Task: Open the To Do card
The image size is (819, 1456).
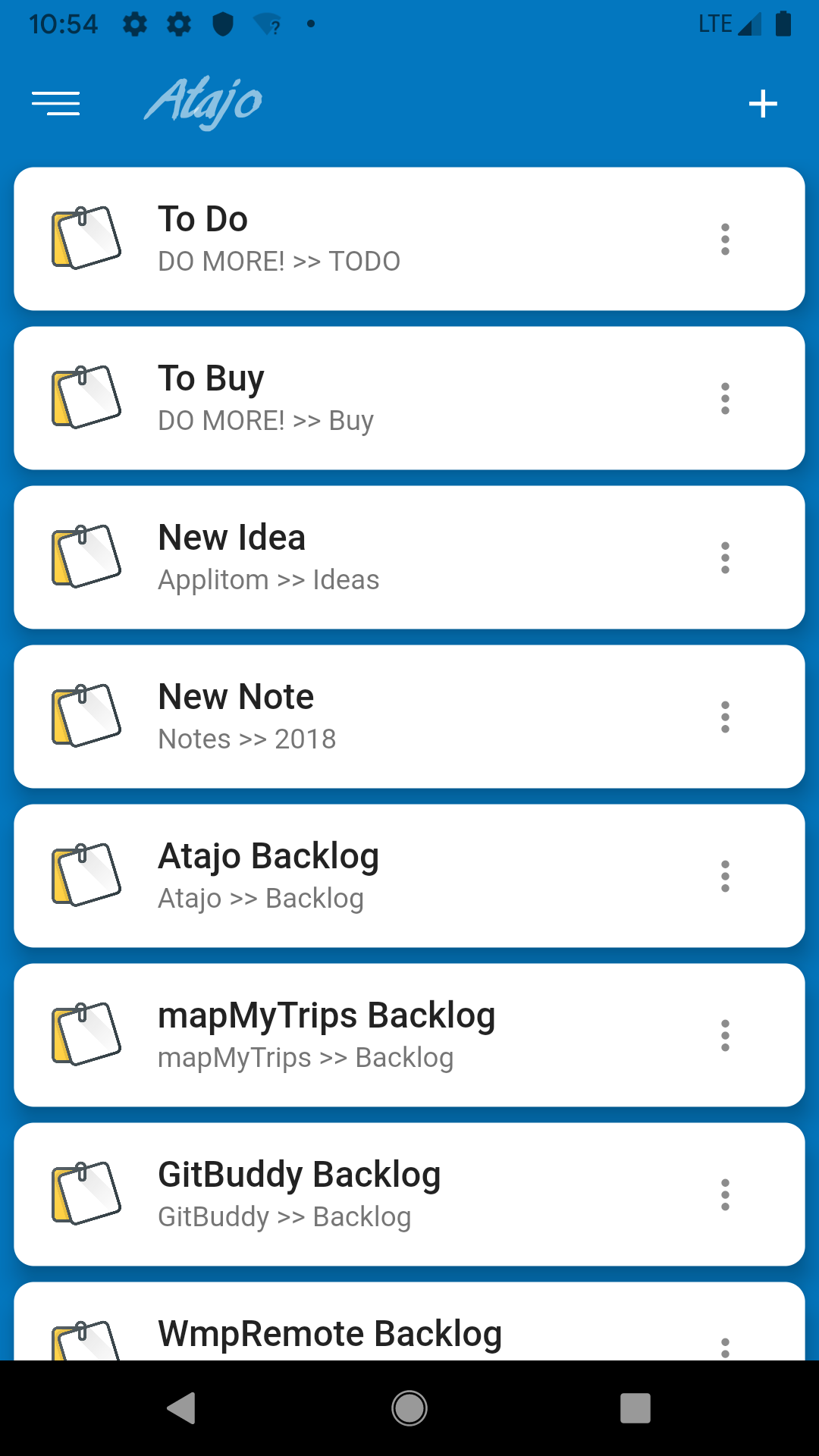Action: click(409, 239)
